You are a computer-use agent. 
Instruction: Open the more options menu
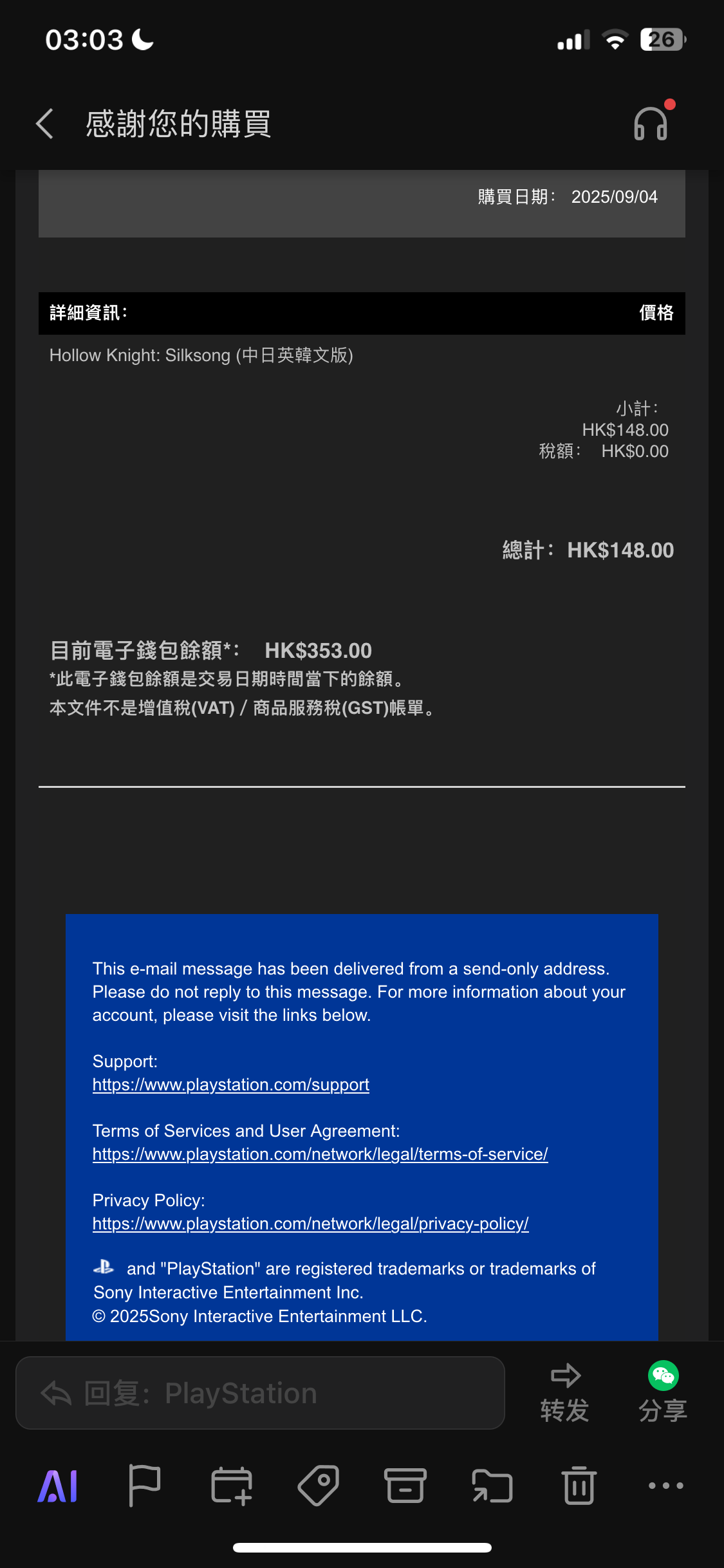click(x=666, y=1486)
